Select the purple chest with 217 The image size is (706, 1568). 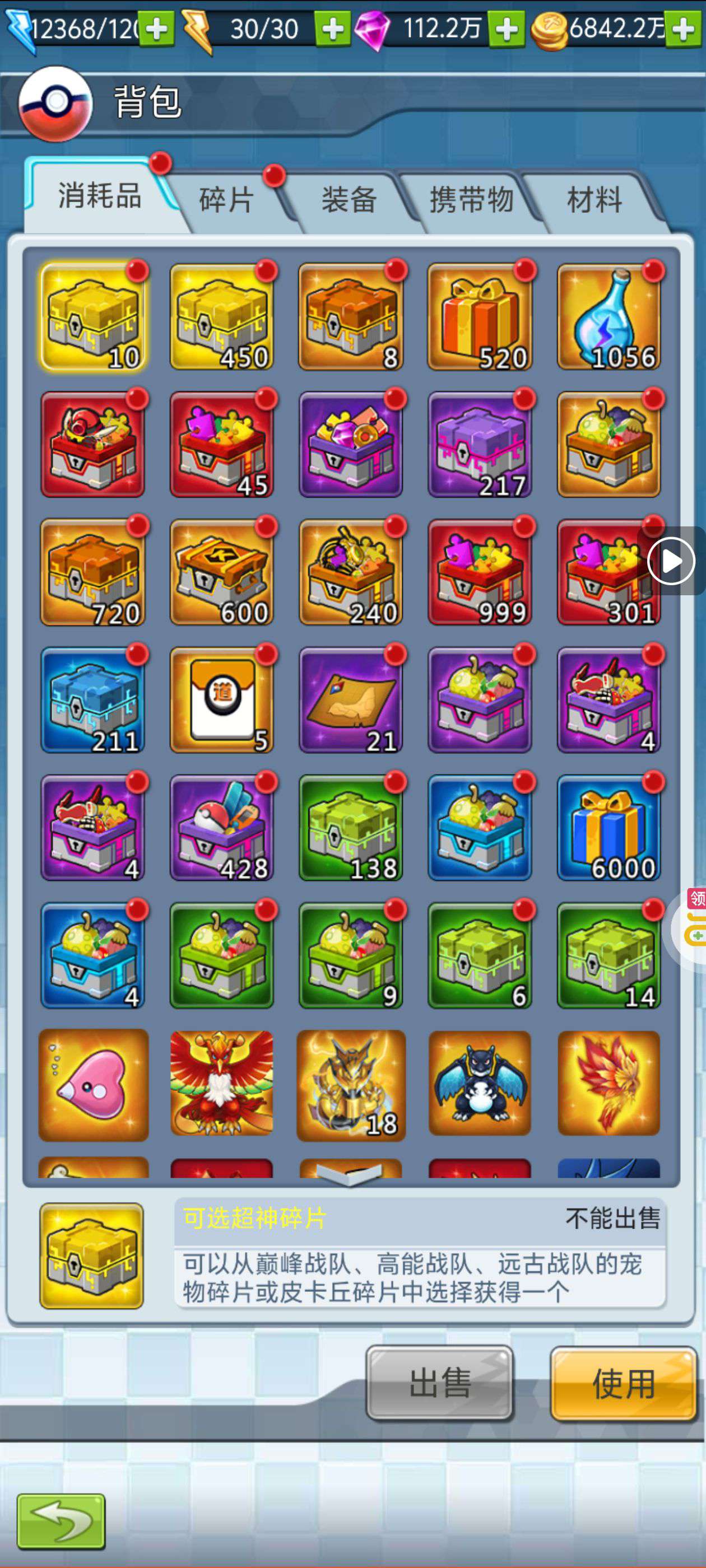(480, 444)
